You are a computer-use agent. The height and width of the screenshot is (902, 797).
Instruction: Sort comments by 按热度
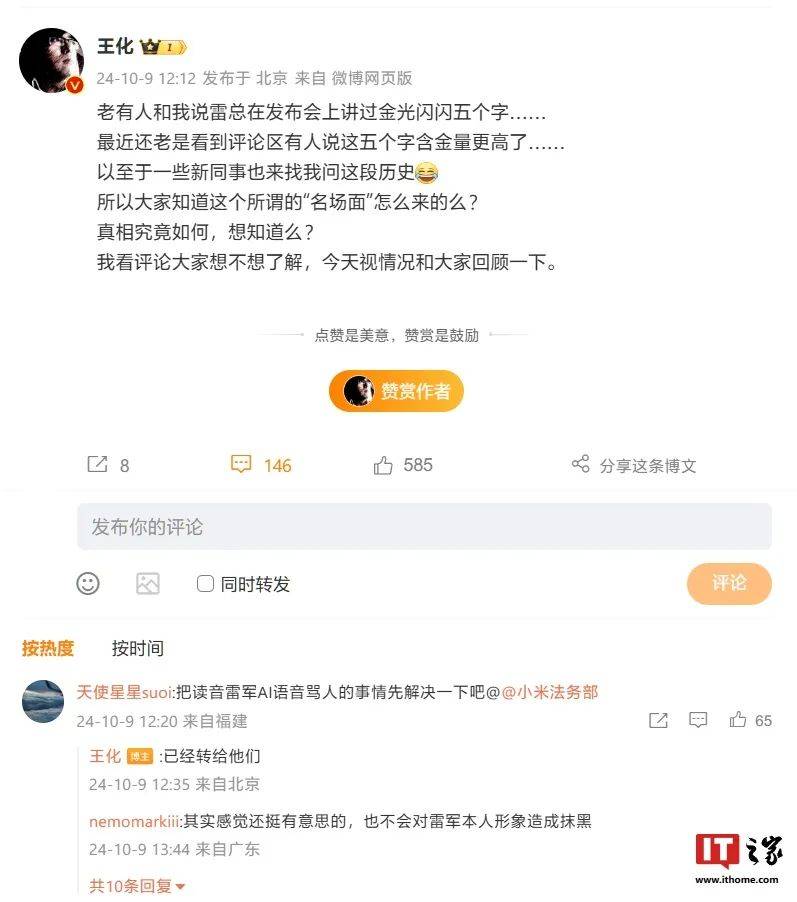coord(48,648)
